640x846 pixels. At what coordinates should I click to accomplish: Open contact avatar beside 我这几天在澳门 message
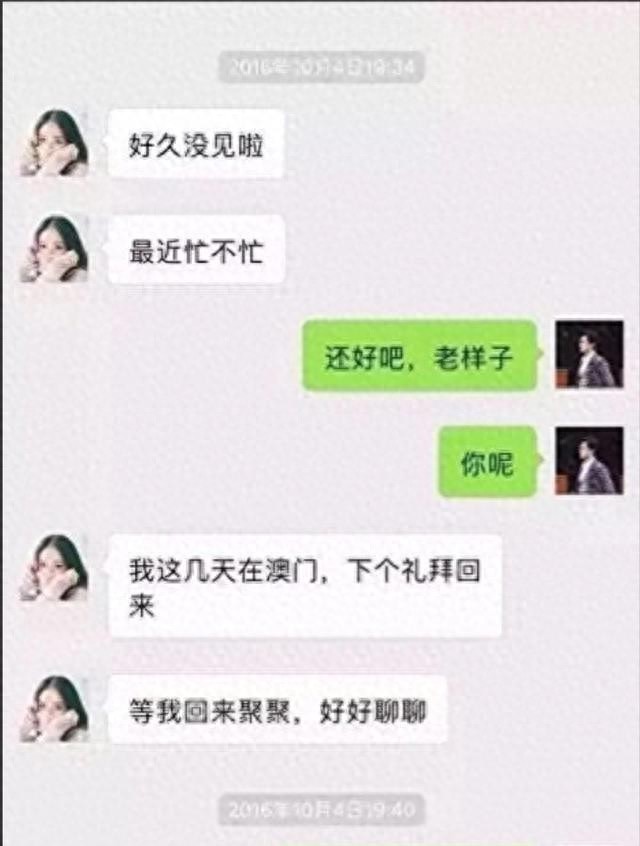point(57,568)
